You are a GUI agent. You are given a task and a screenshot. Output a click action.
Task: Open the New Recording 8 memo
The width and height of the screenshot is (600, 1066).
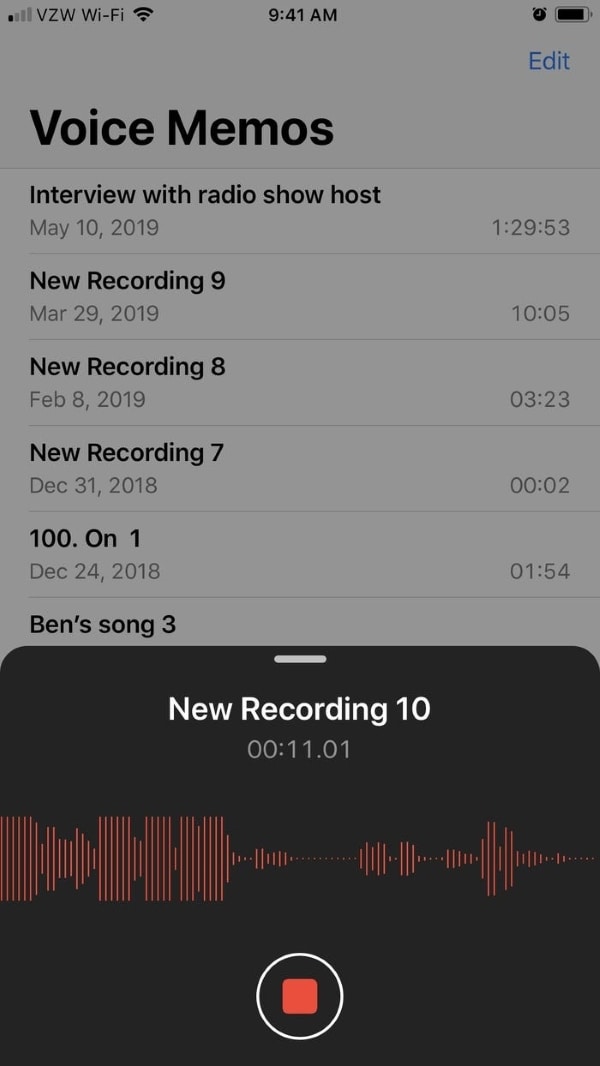(x=300, y=382)
